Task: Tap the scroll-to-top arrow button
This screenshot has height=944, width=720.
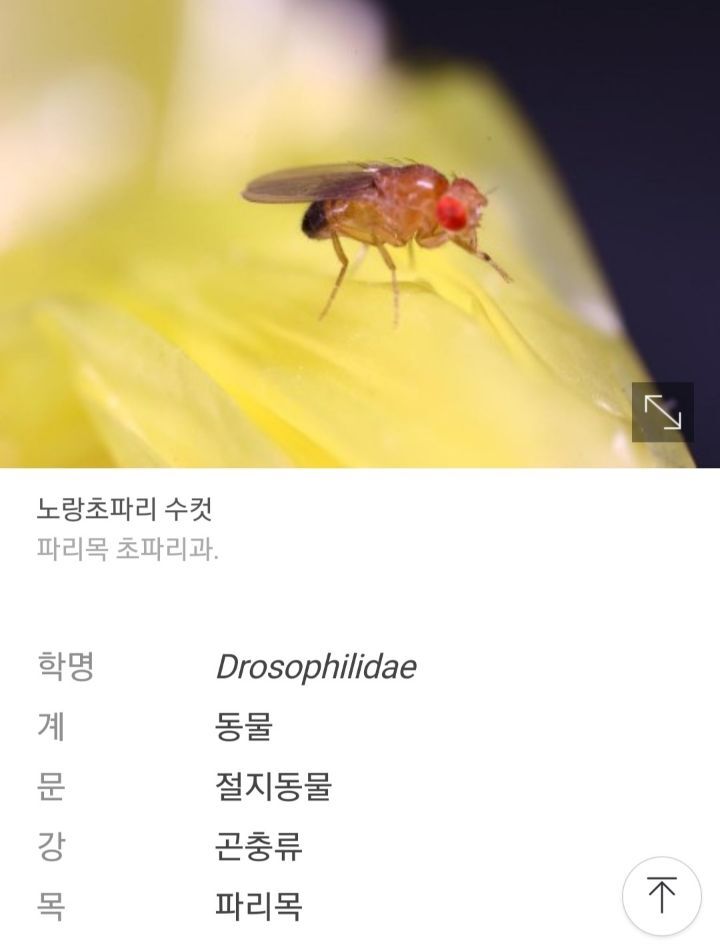Action: [661, 896]
